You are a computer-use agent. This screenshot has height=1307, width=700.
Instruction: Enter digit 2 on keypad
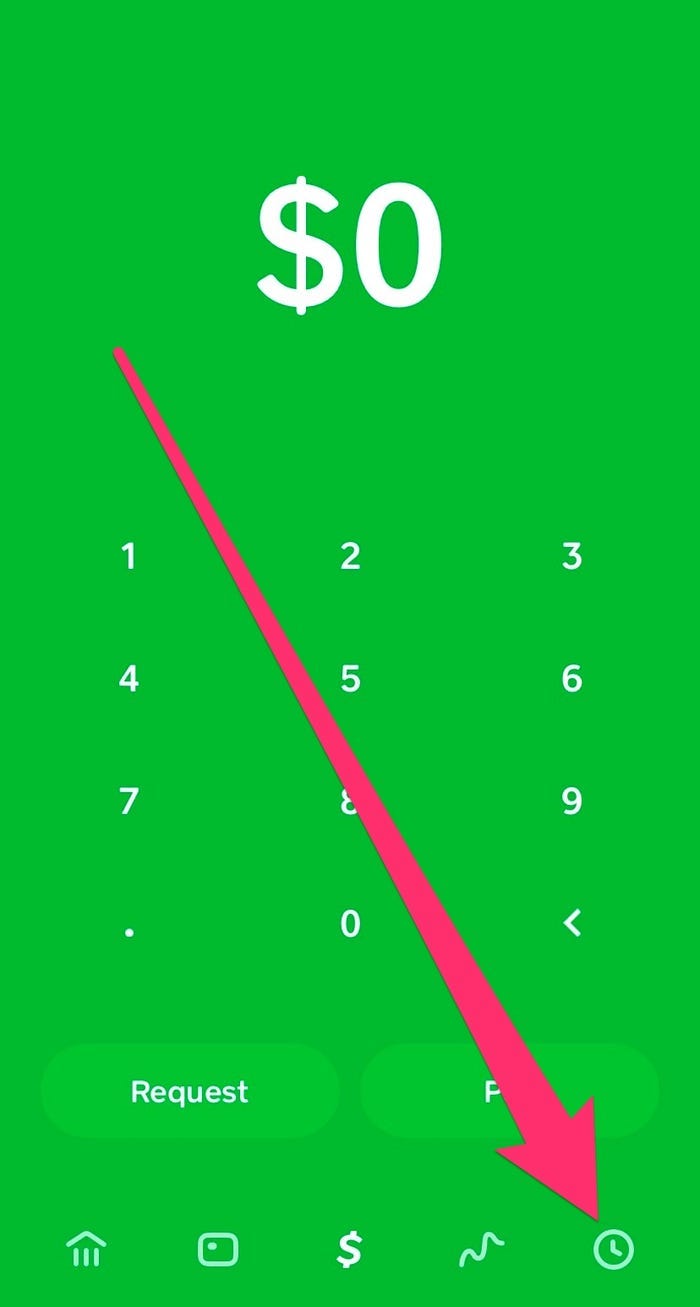tap(350, 556)
